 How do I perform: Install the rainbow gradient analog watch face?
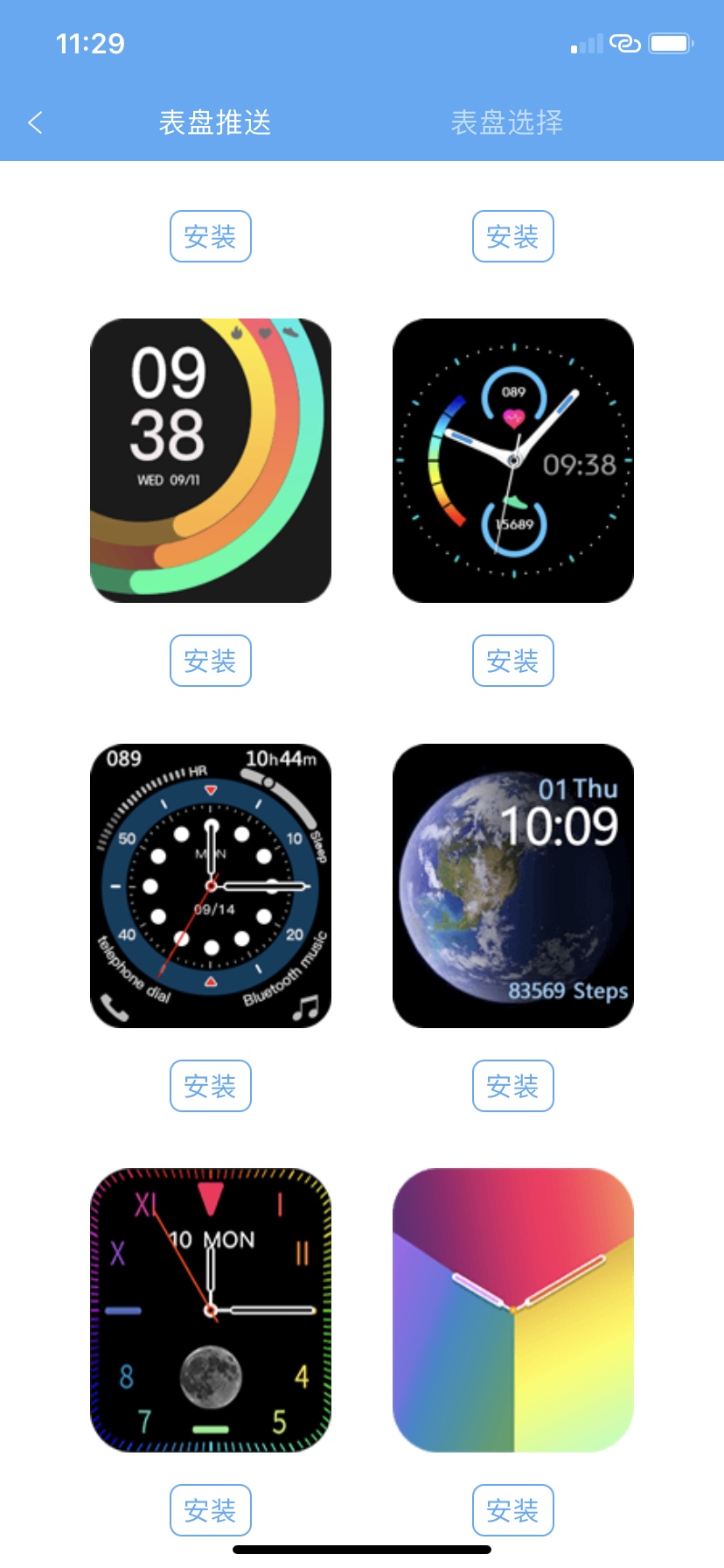tap(513, 1510)
